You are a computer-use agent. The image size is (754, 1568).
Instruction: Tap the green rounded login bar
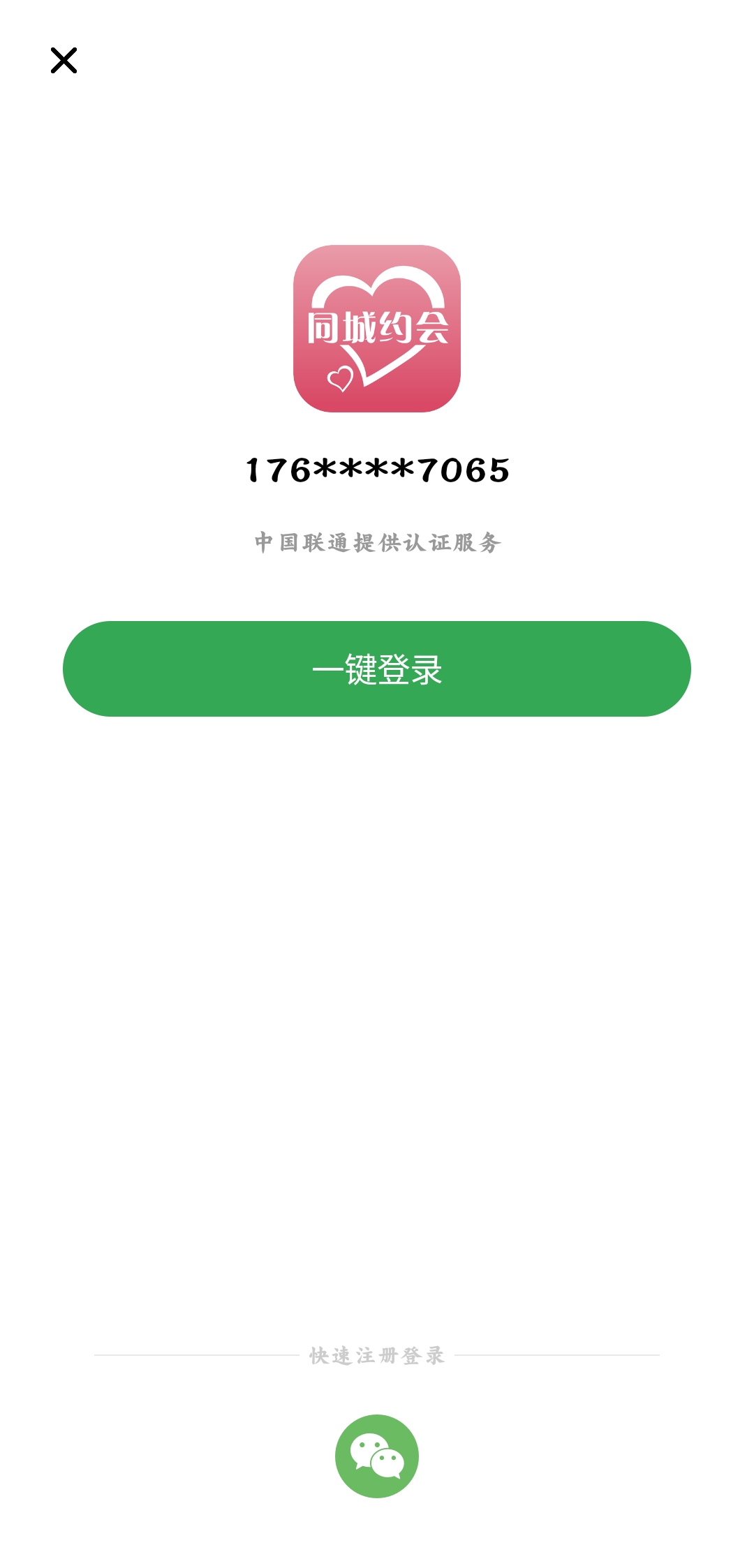pos(377,669)
